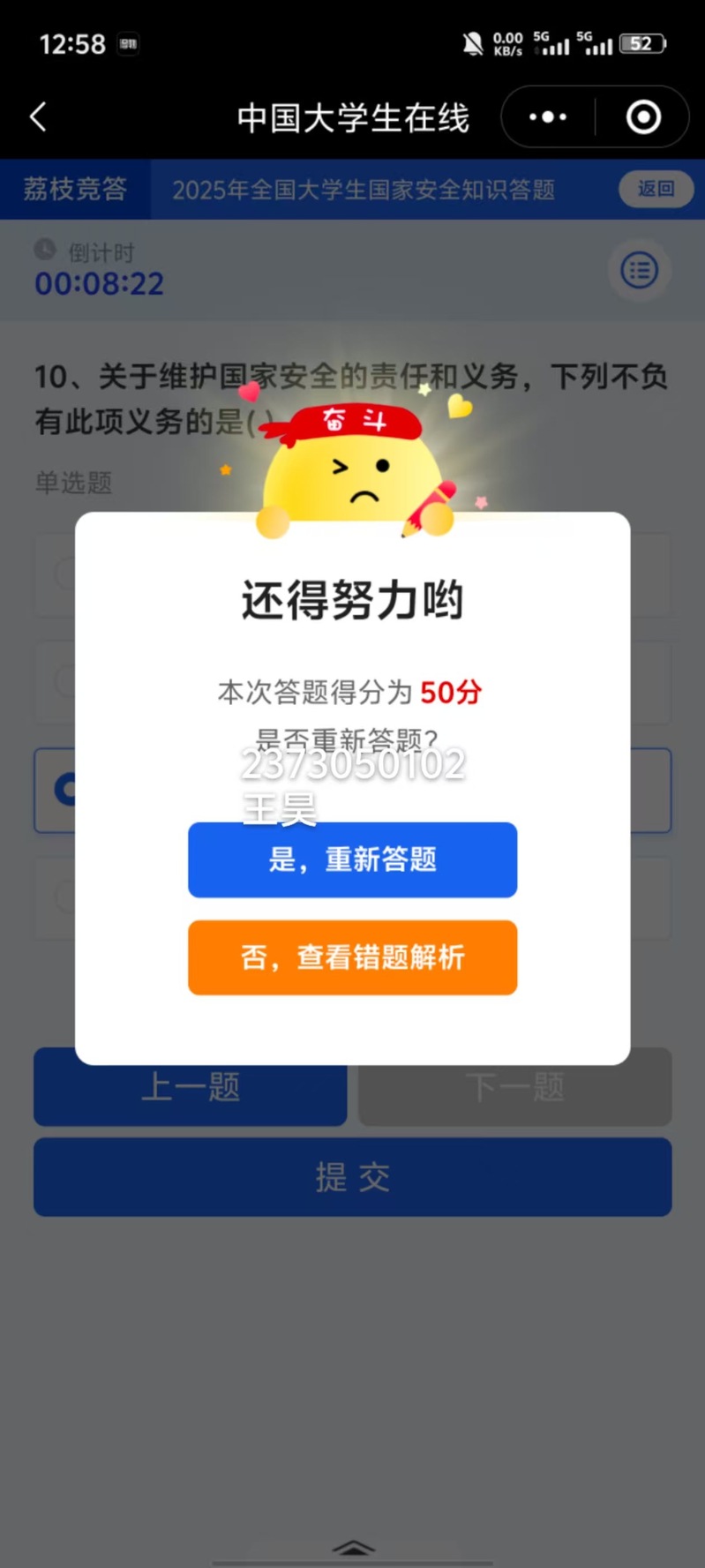Tap the 返回 button in banner

coord(656,189)
